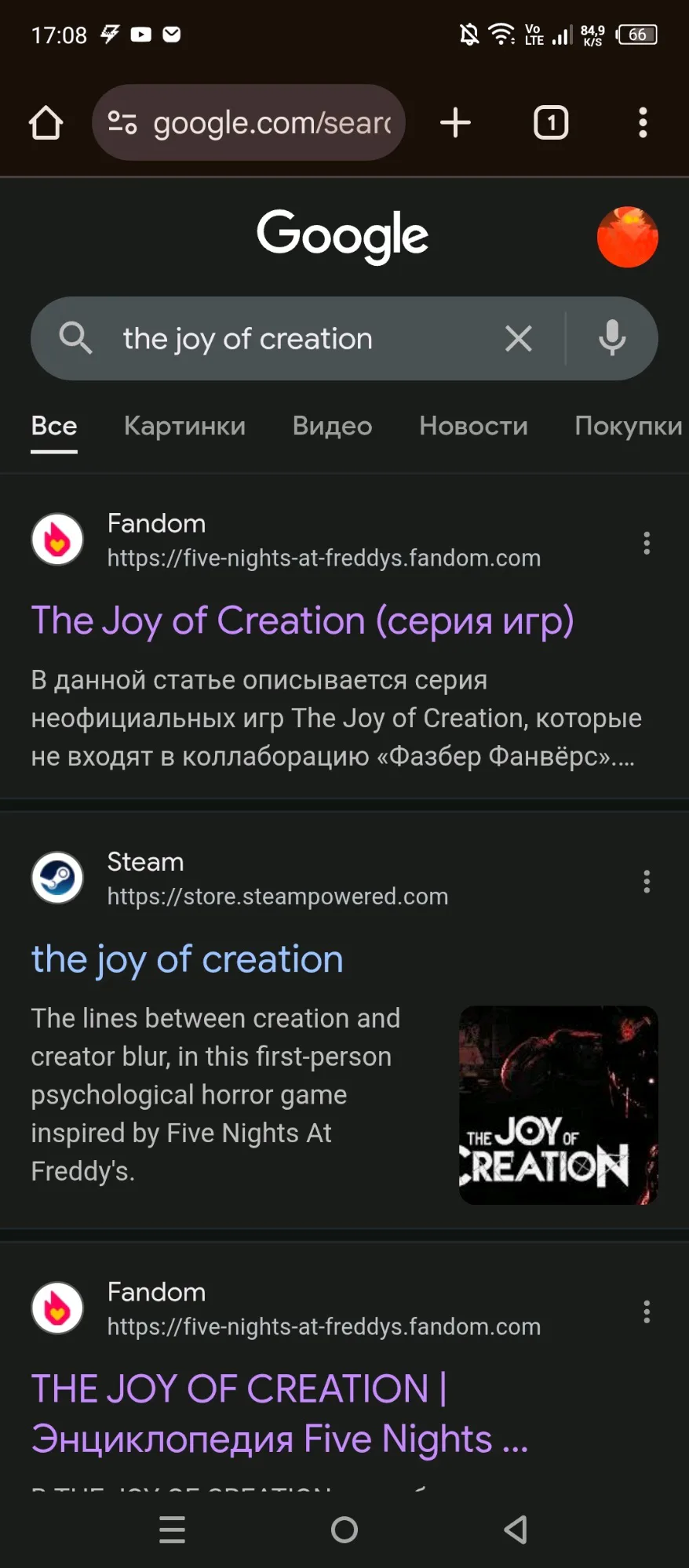The width and height of the screenshot is (689, 1568).
Task: Open THE JOY OF CREATION Энциклопедия result
Action: (279, 1413)
